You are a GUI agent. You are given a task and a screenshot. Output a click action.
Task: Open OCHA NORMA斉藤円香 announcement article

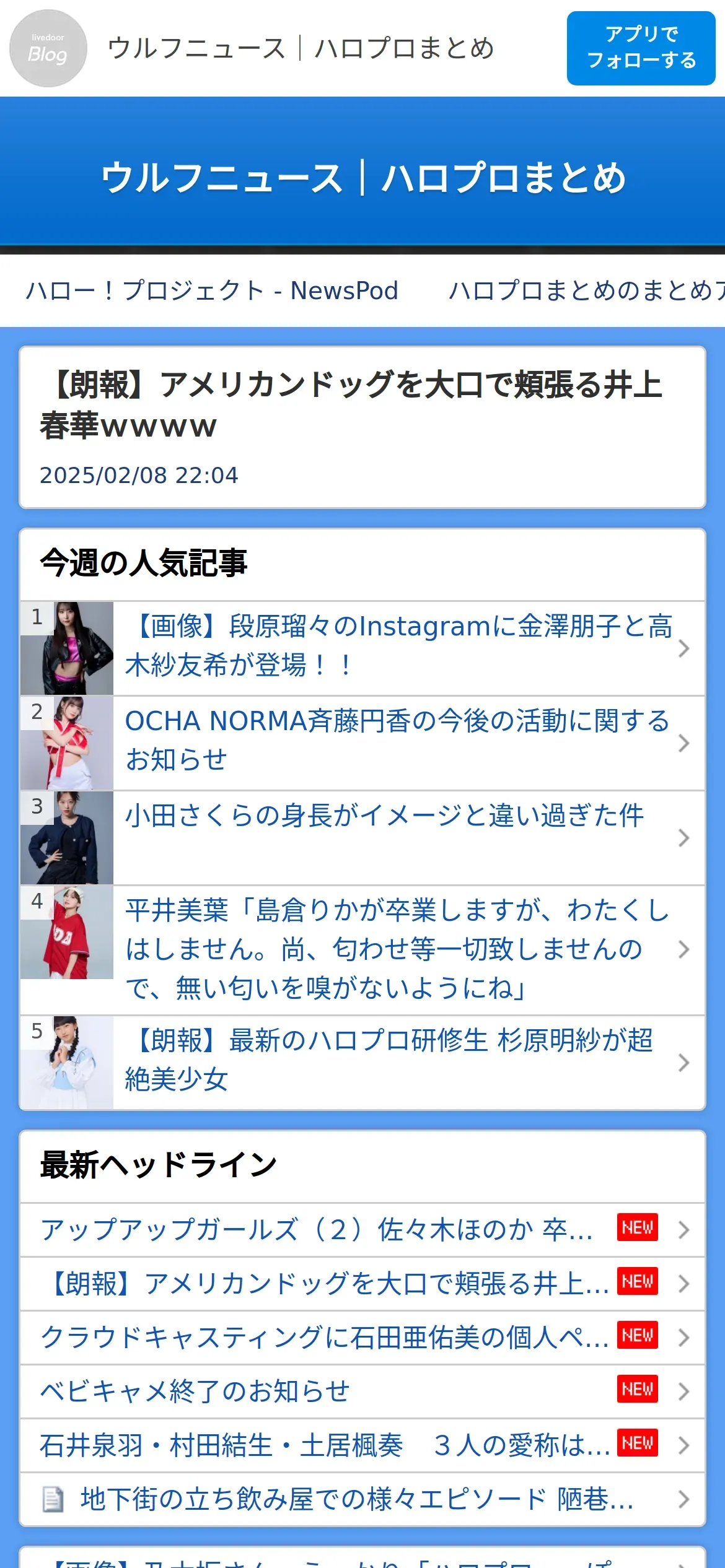coord(362,743)
